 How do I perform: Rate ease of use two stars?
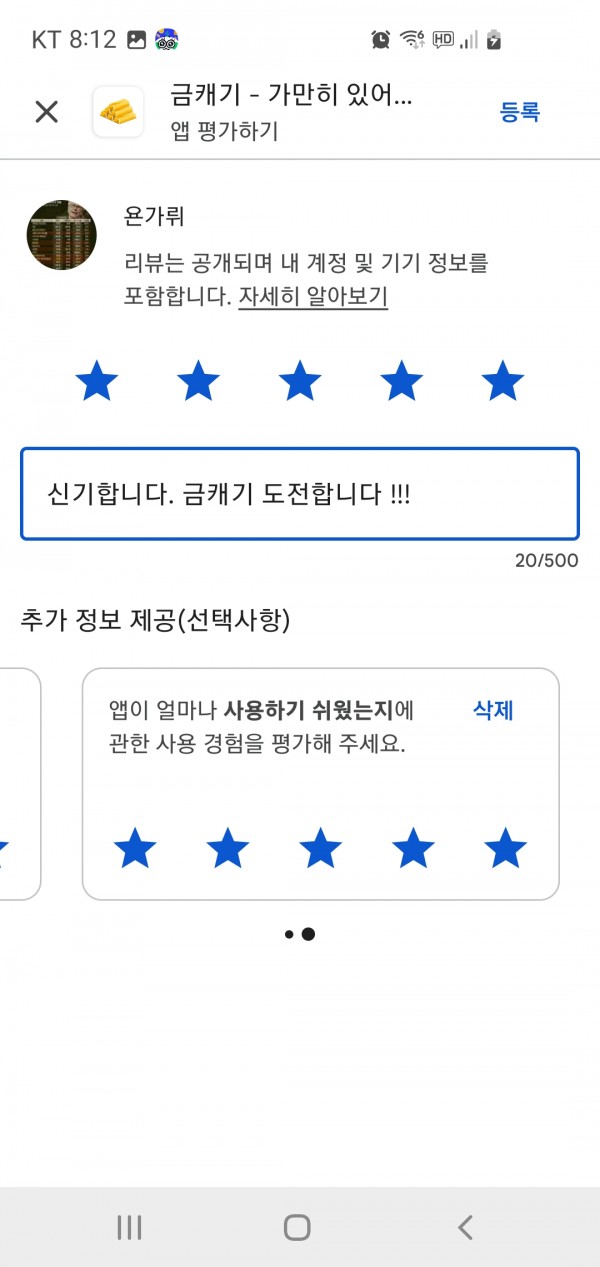coord(228,849)
